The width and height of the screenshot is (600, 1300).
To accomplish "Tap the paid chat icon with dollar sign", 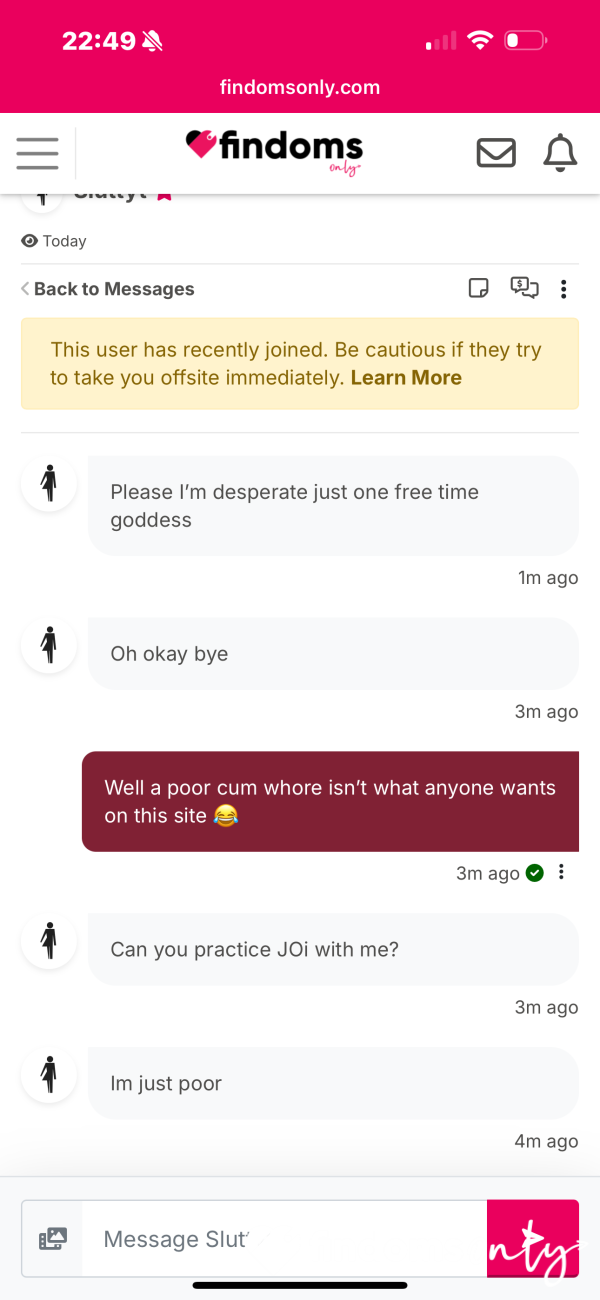I will 524,288.
